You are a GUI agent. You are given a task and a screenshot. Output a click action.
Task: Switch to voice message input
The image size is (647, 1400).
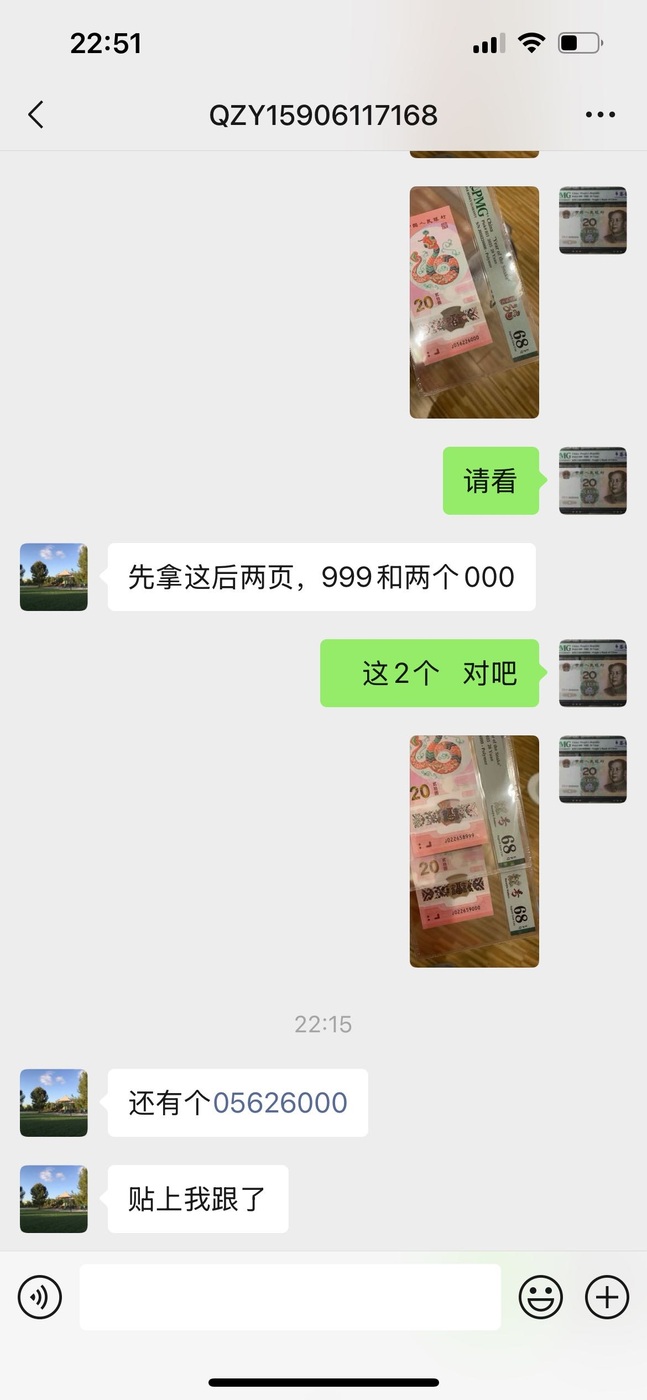[x=40, y=1297]
